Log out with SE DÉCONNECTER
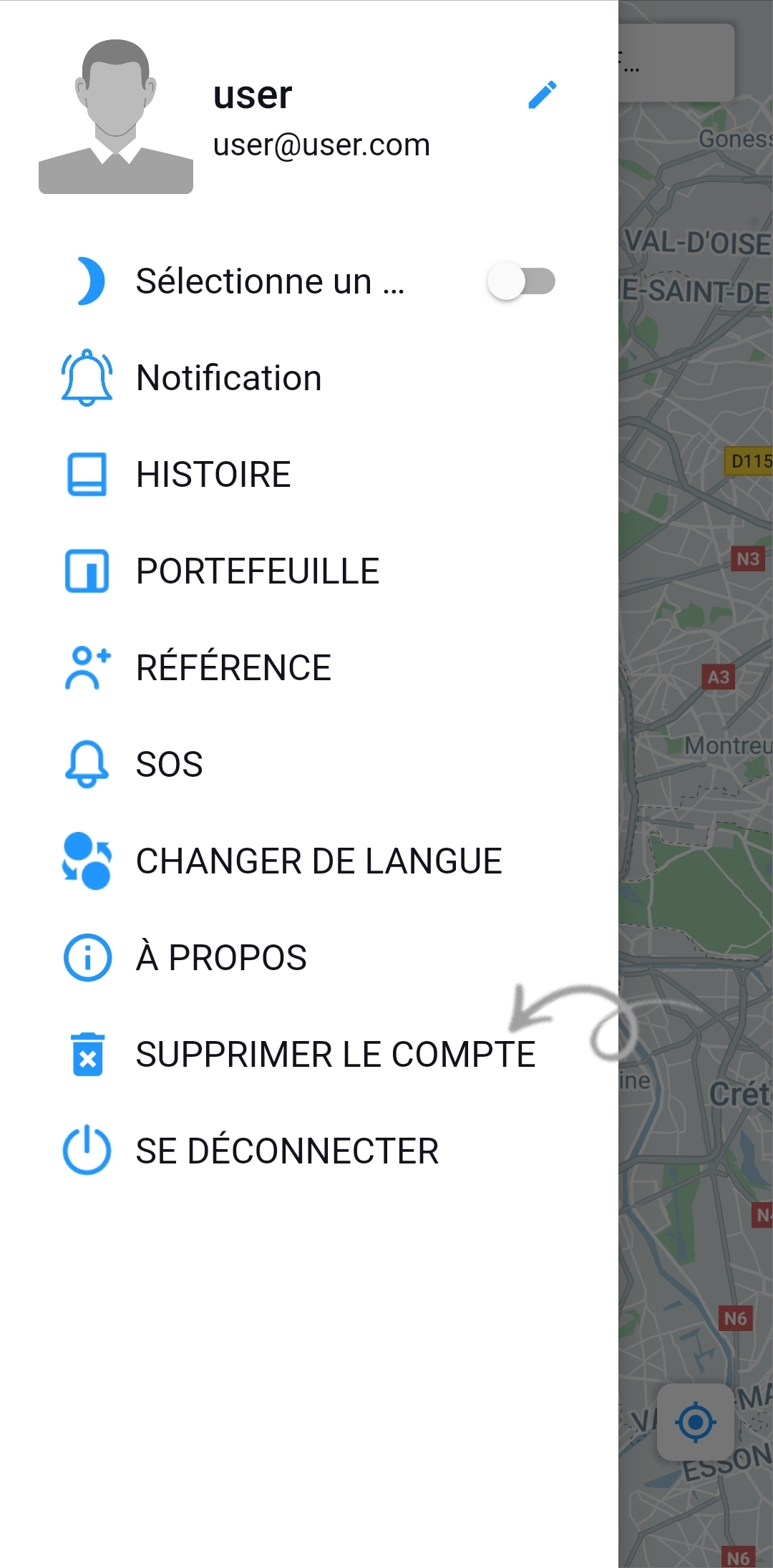Viewport: 773px width, 1568px height. point(287,1151)
